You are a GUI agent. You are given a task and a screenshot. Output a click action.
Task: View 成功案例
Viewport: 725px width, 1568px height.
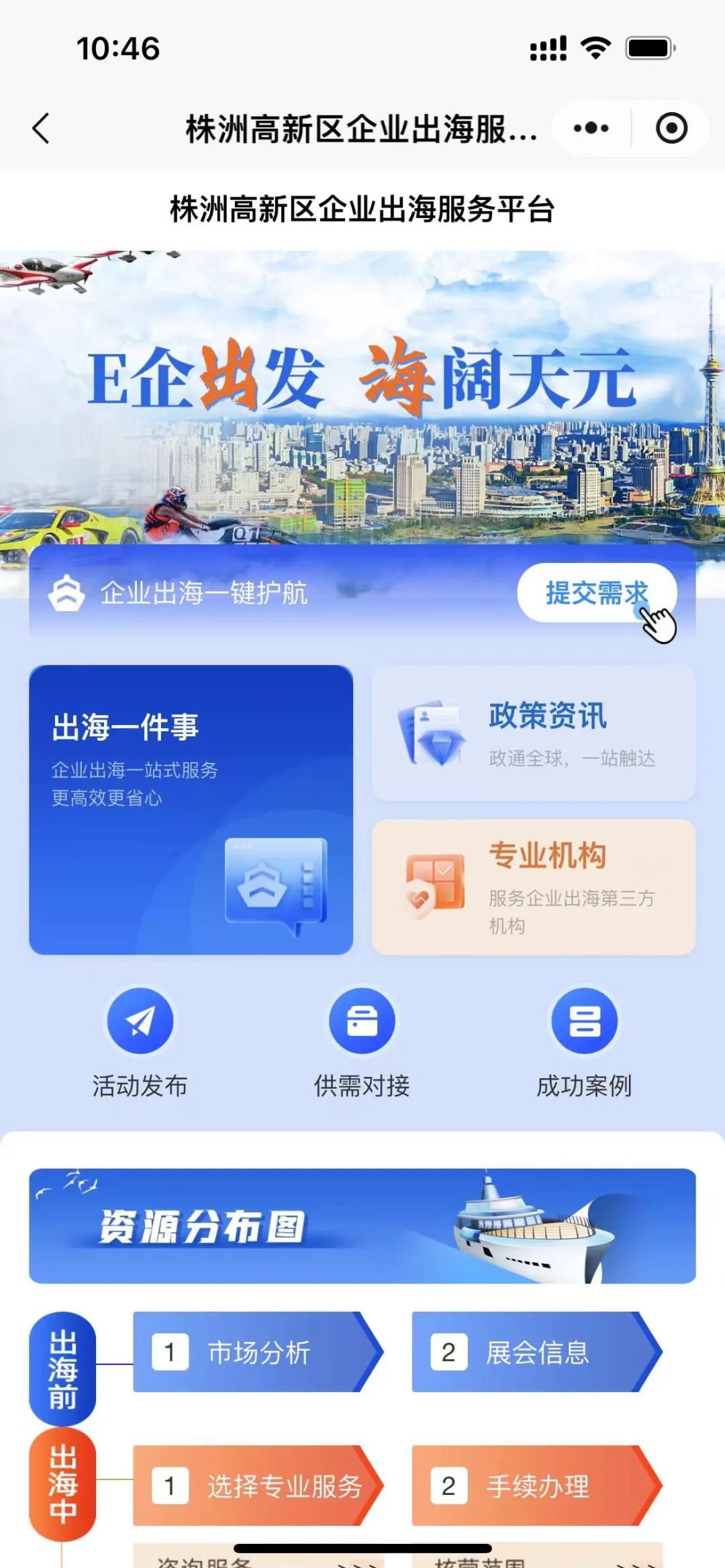coord(584,1041)
